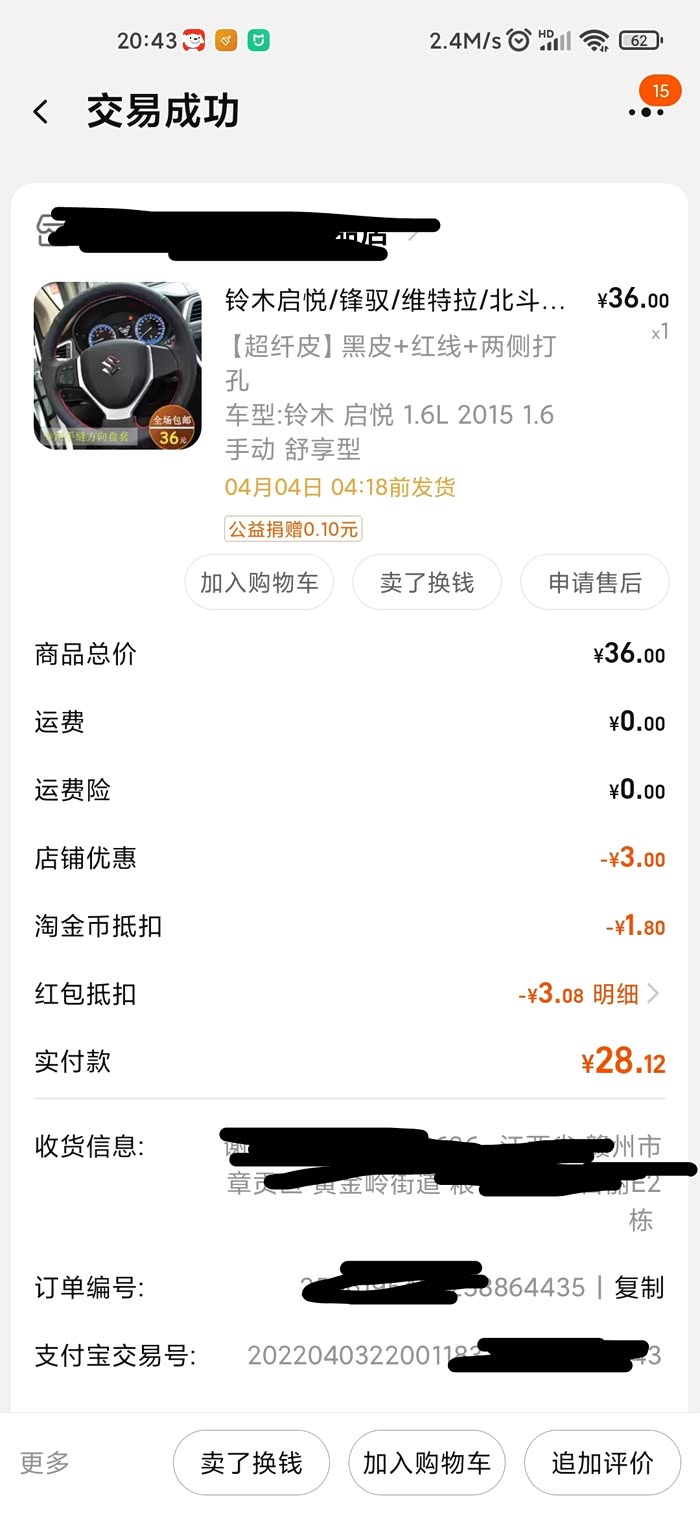Viewport: 700px width, 1516px height.
Task: Tap 加入购物车 in the bottom bar
Action: pos(427,1463)
